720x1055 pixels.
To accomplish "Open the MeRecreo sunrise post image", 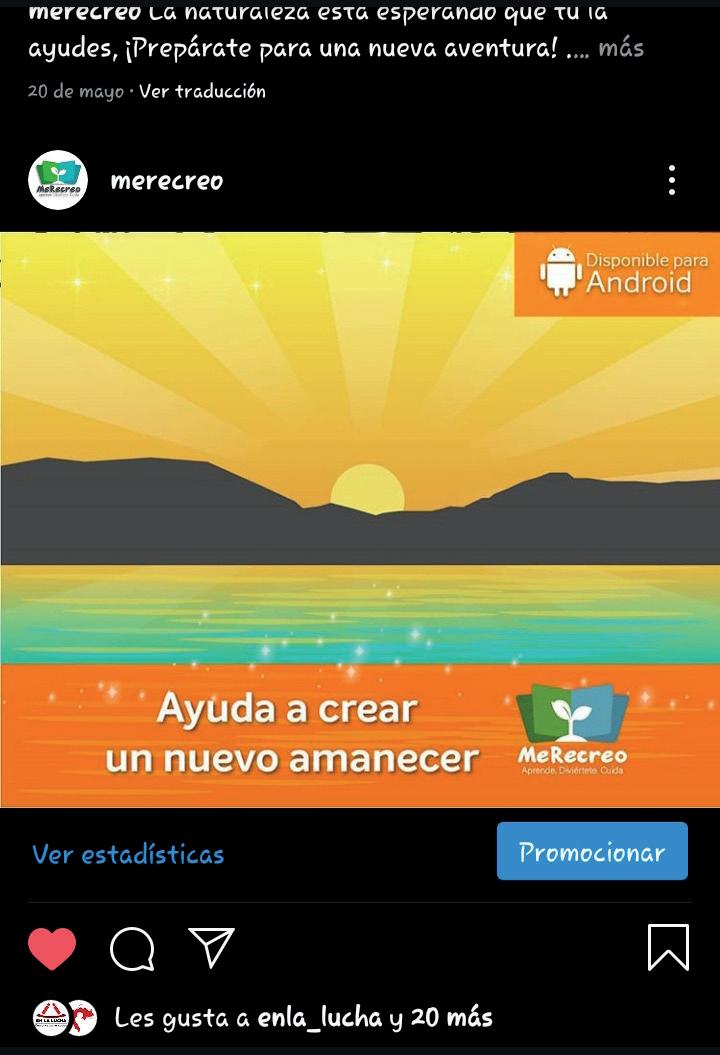I will click(360, 520).
